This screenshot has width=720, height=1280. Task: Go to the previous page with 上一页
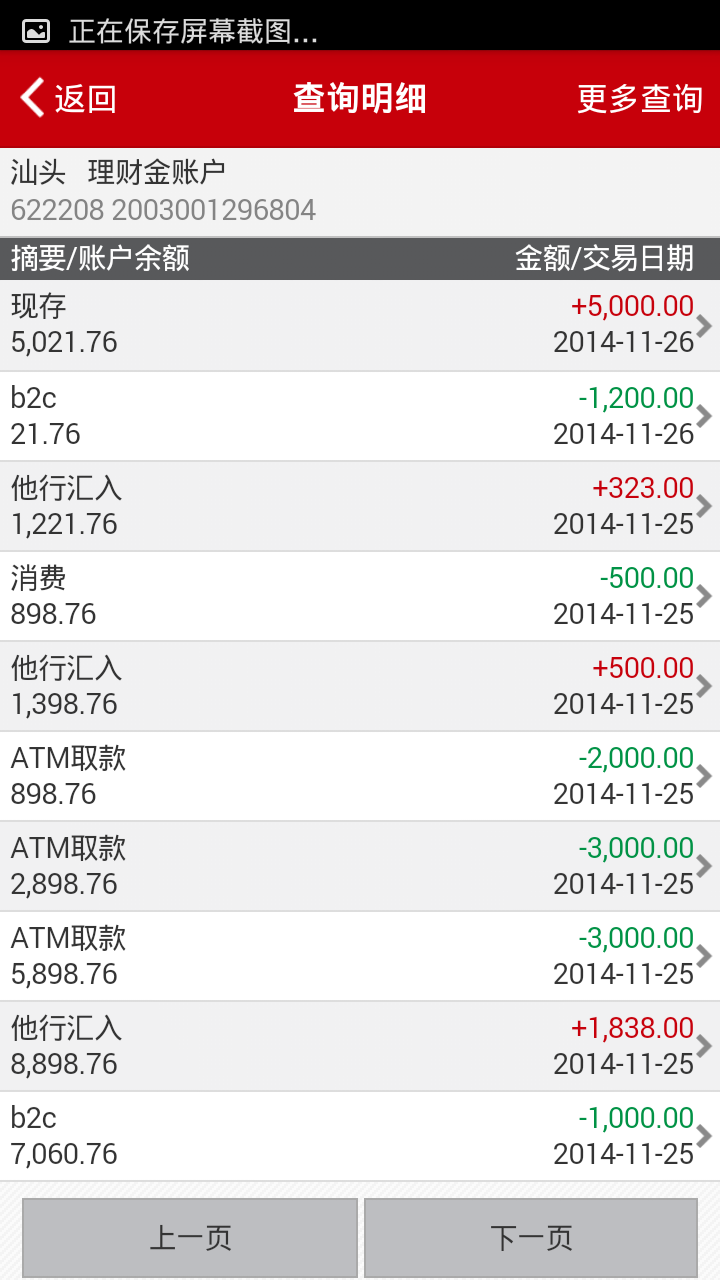(x=190, y=1238)
